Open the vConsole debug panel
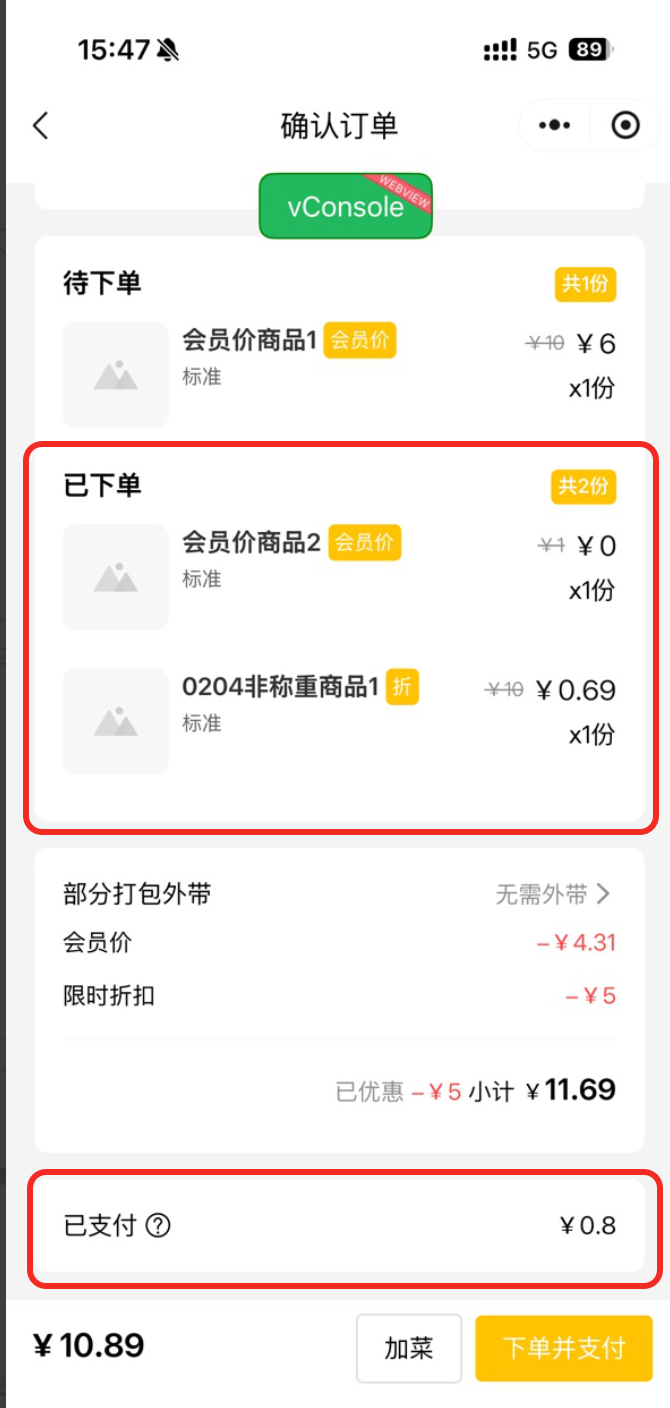The width and height of the screenshot is (670, 1408). coord(345,206)
